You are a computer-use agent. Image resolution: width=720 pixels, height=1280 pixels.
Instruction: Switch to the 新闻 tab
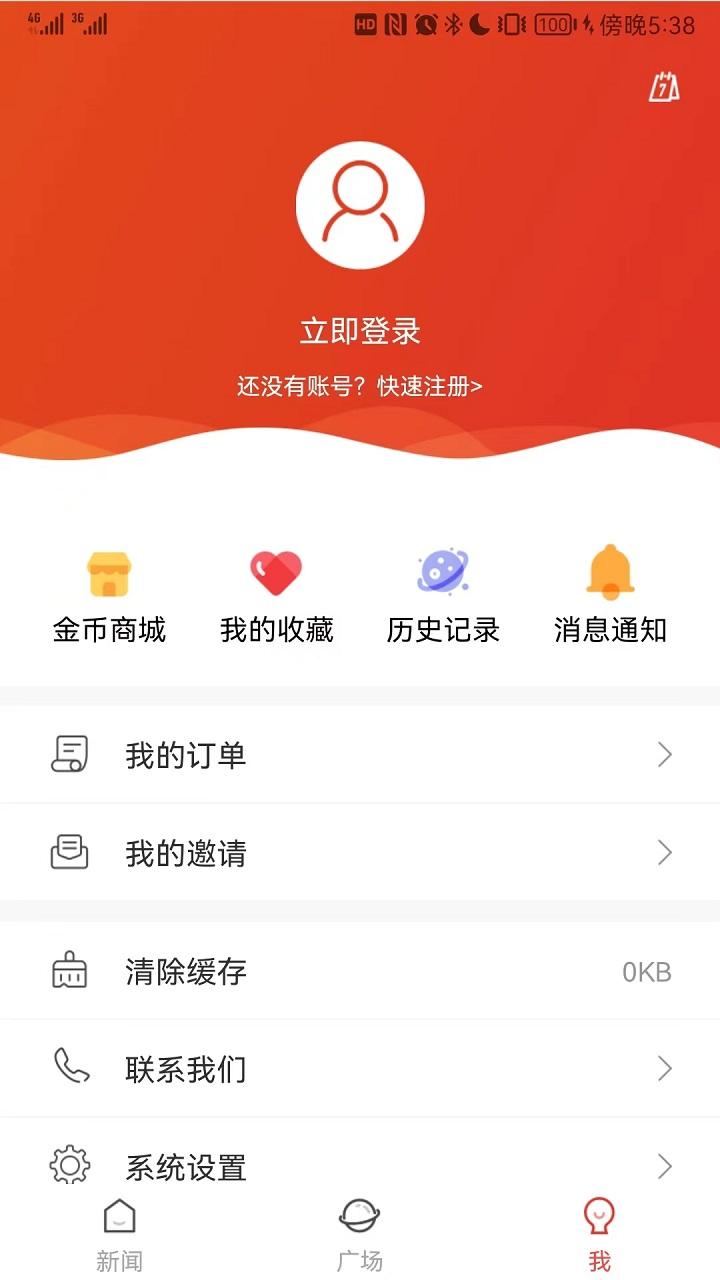coord(119,1230)
